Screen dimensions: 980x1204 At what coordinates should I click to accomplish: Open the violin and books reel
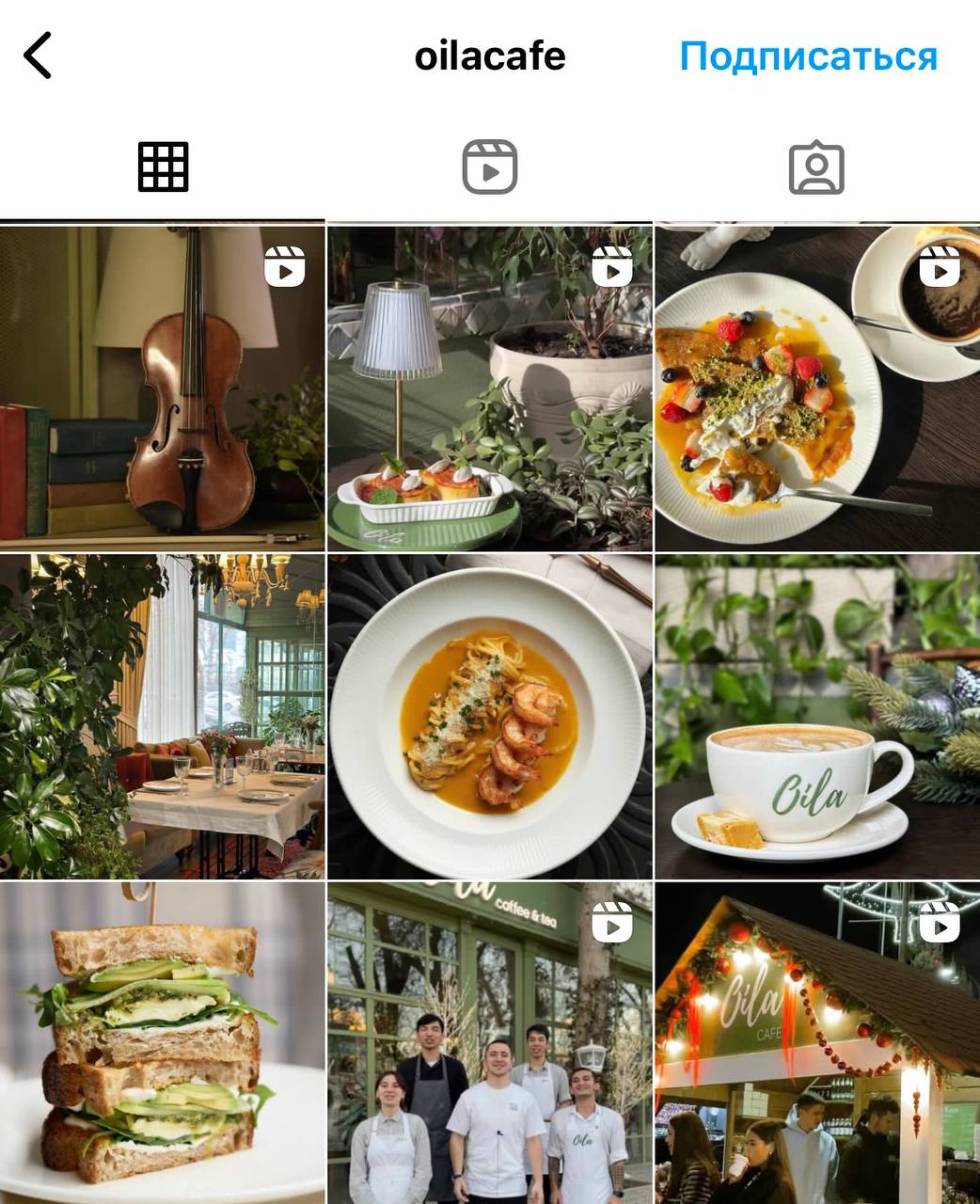click(162, 388)
